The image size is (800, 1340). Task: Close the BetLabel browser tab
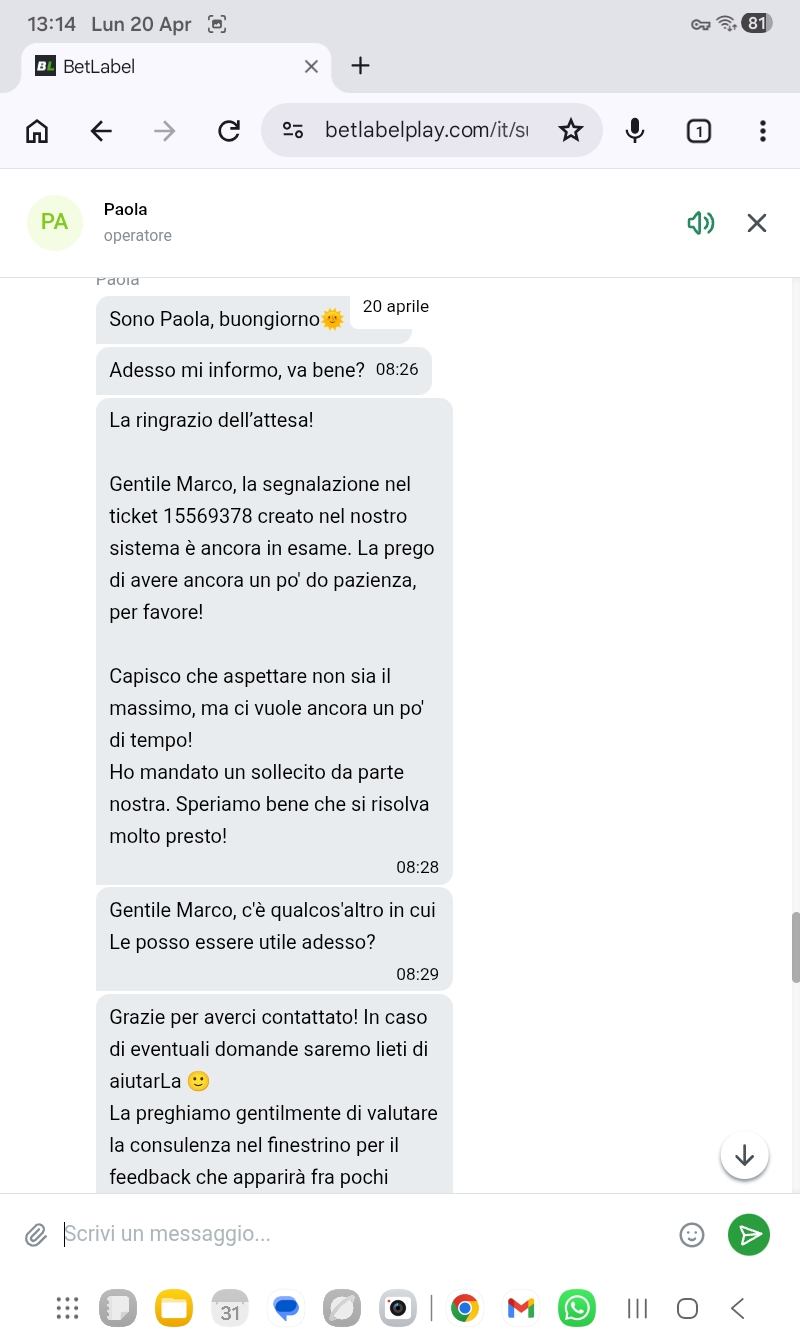[311, 66]
